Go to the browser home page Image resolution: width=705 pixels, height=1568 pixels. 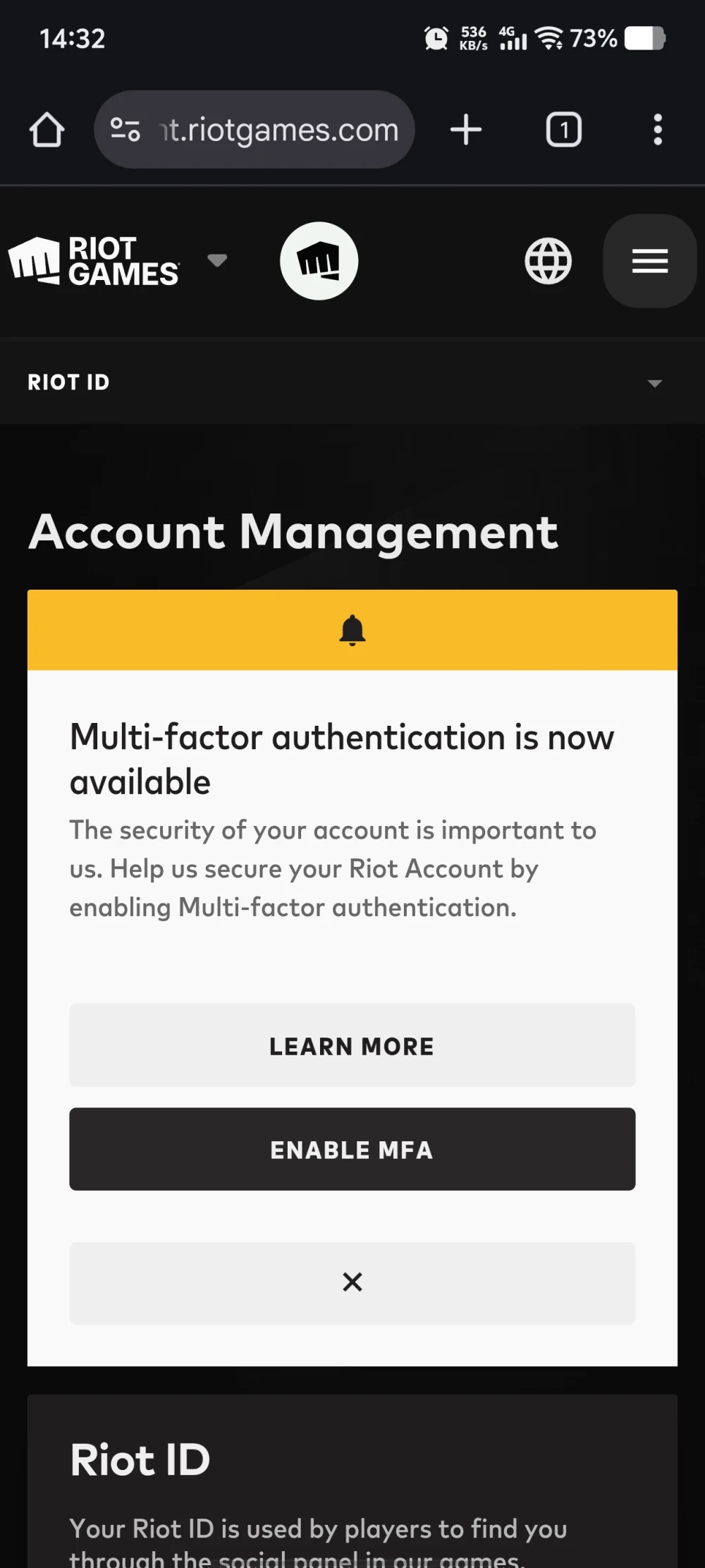[47, 130]
